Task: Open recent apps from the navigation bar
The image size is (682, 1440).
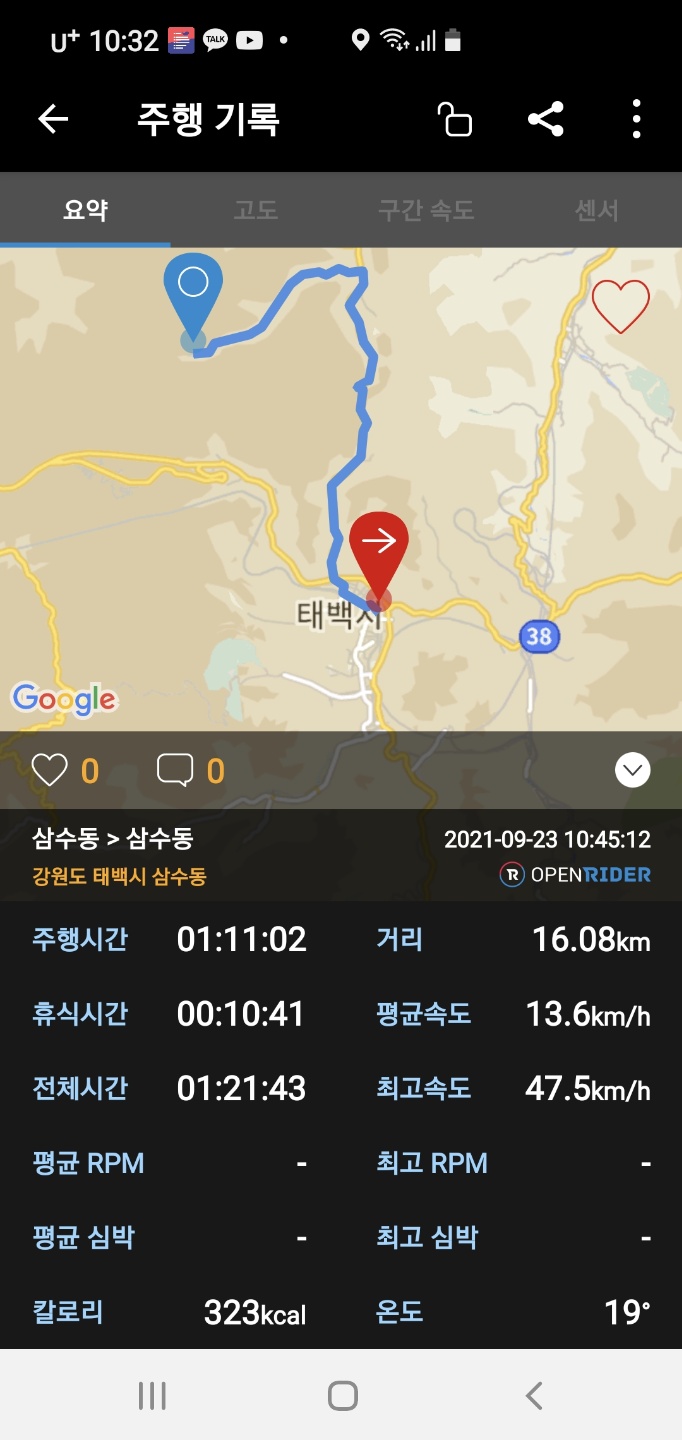Action: (x=152, y=1396)
